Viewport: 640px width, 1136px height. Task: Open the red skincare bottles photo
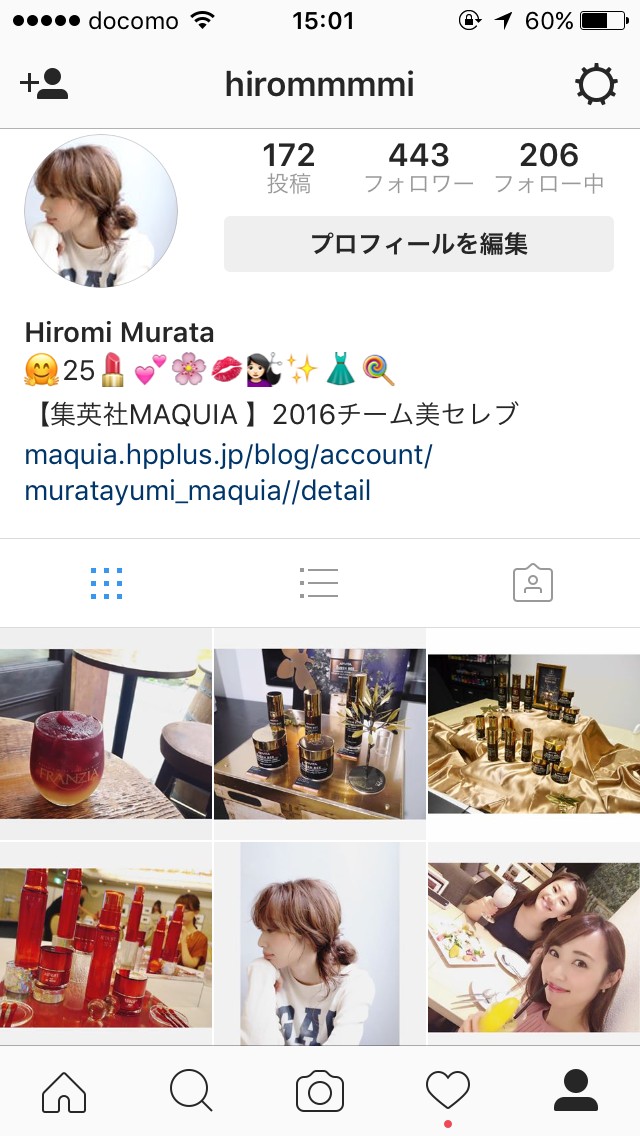(x=105, y=945)
